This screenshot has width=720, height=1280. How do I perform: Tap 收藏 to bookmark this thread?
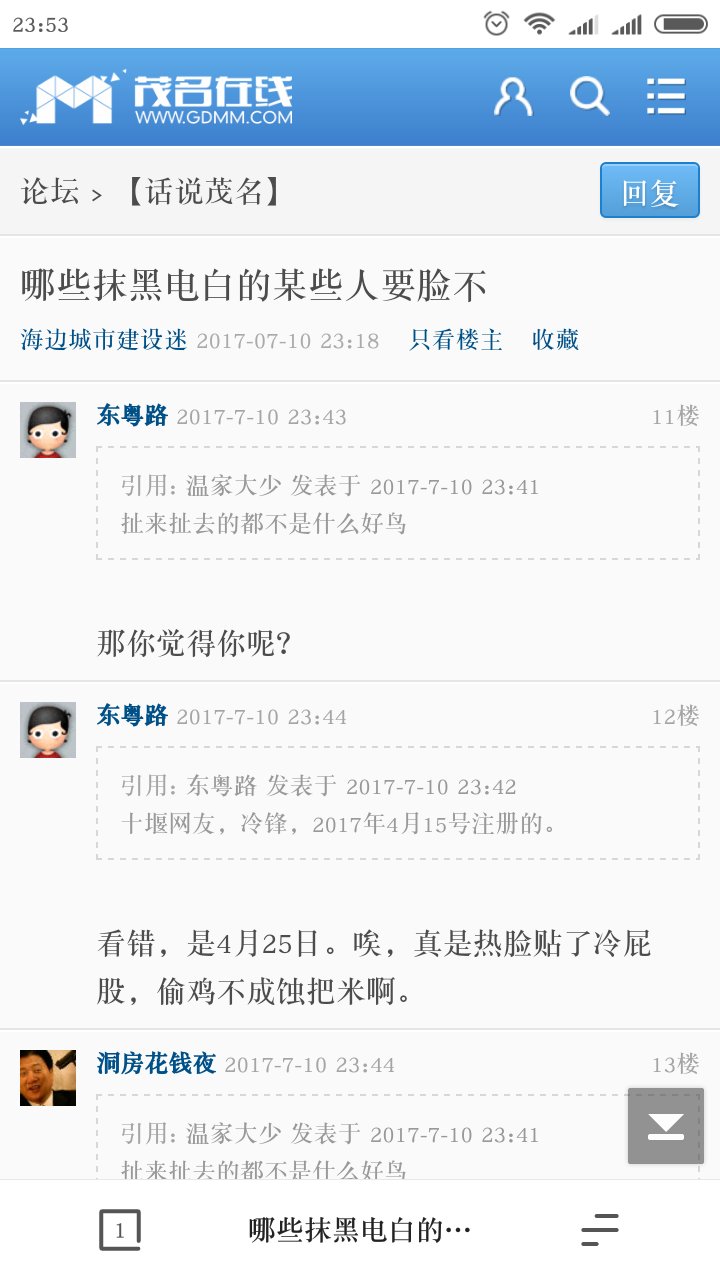coord(555,340)
